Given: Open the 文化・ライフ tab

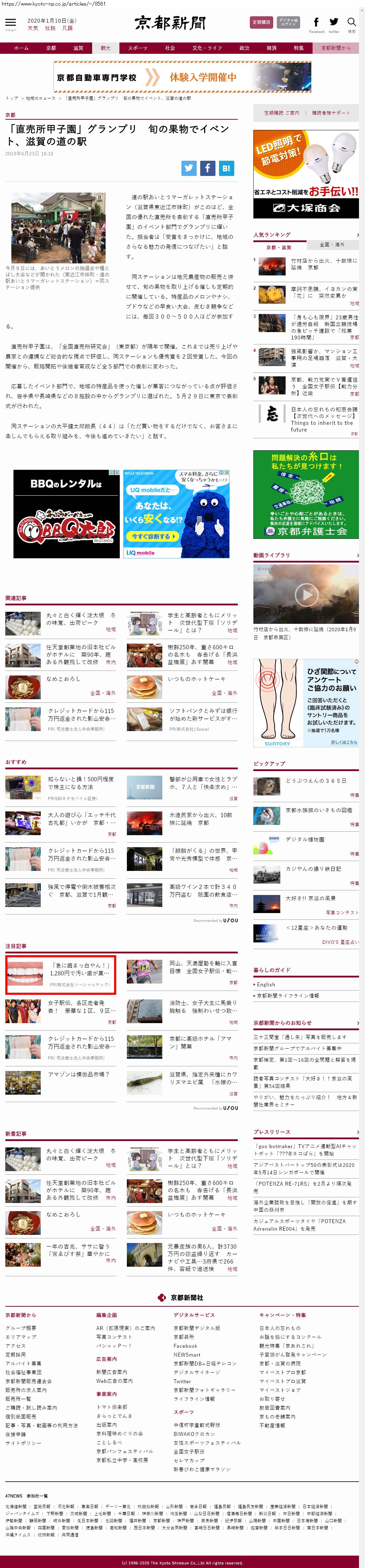Looking at the screenshot, I should pyautogui.click(x=207, y=48).
